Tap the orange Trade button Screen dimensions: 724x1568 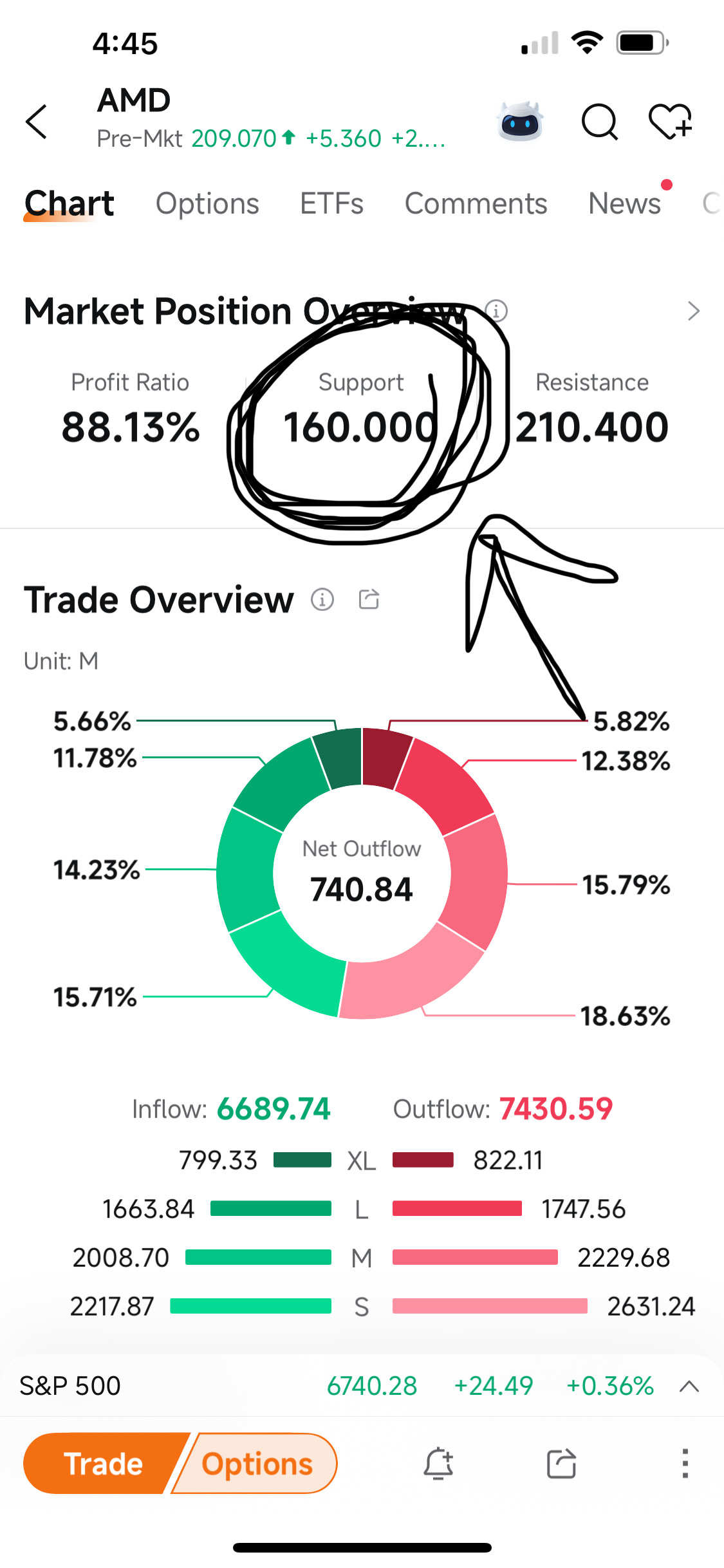point(103,1464)
